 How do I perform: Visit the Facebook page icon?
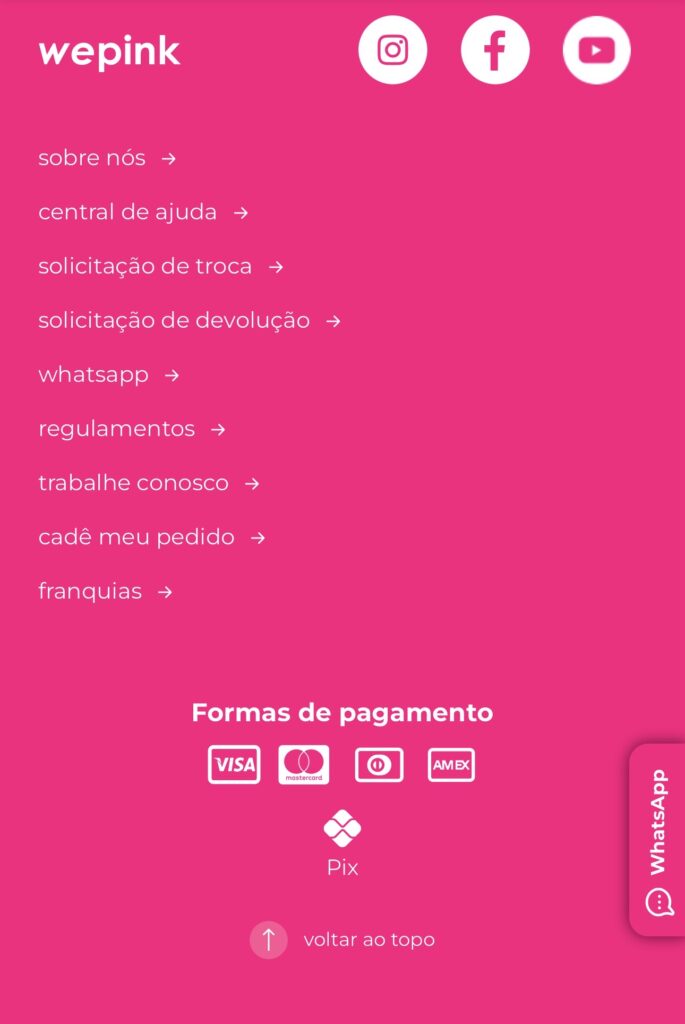pos(494,50)
